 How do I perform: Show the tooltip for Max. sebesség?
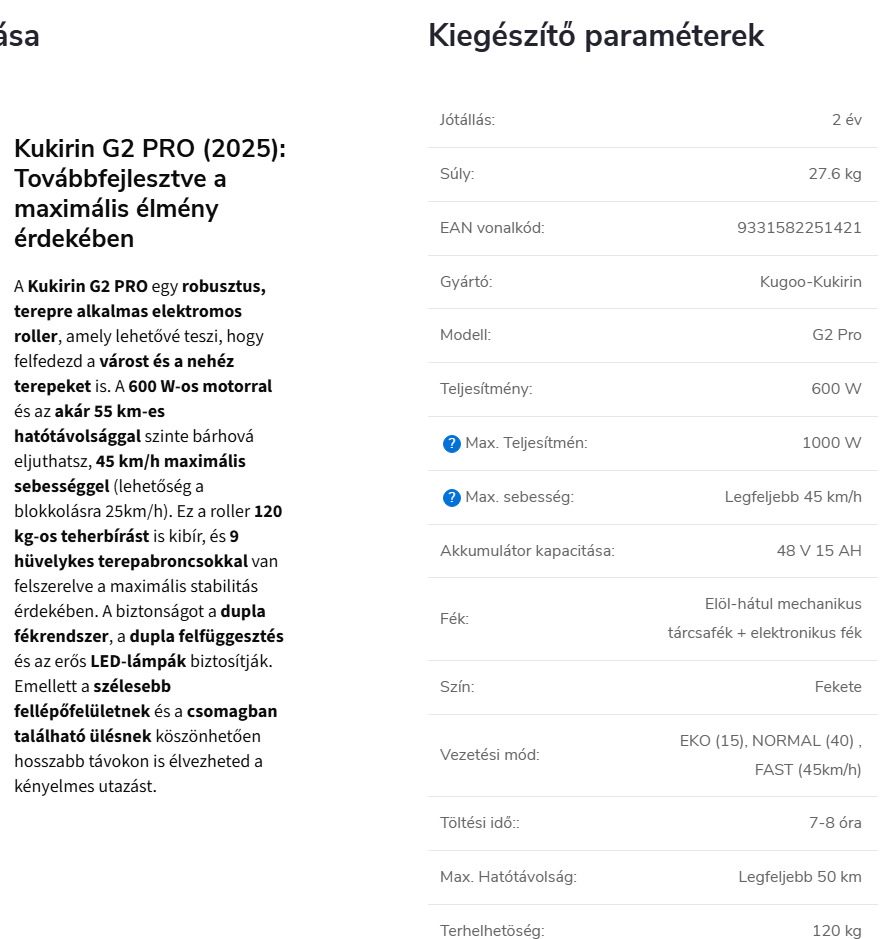[x=451, y=497]
